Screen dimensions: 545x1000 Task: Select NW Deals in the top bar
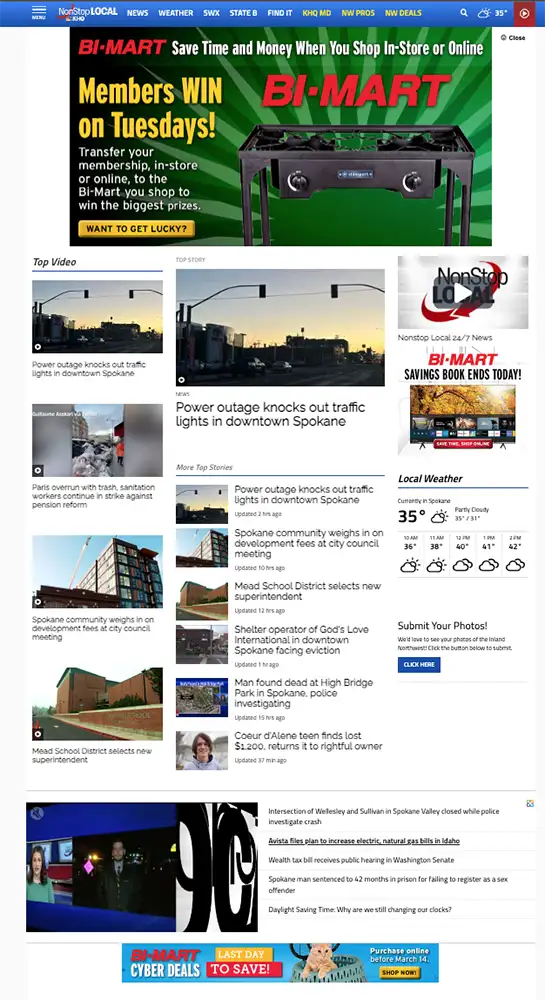pyautogui.click(x=403, y=13)
